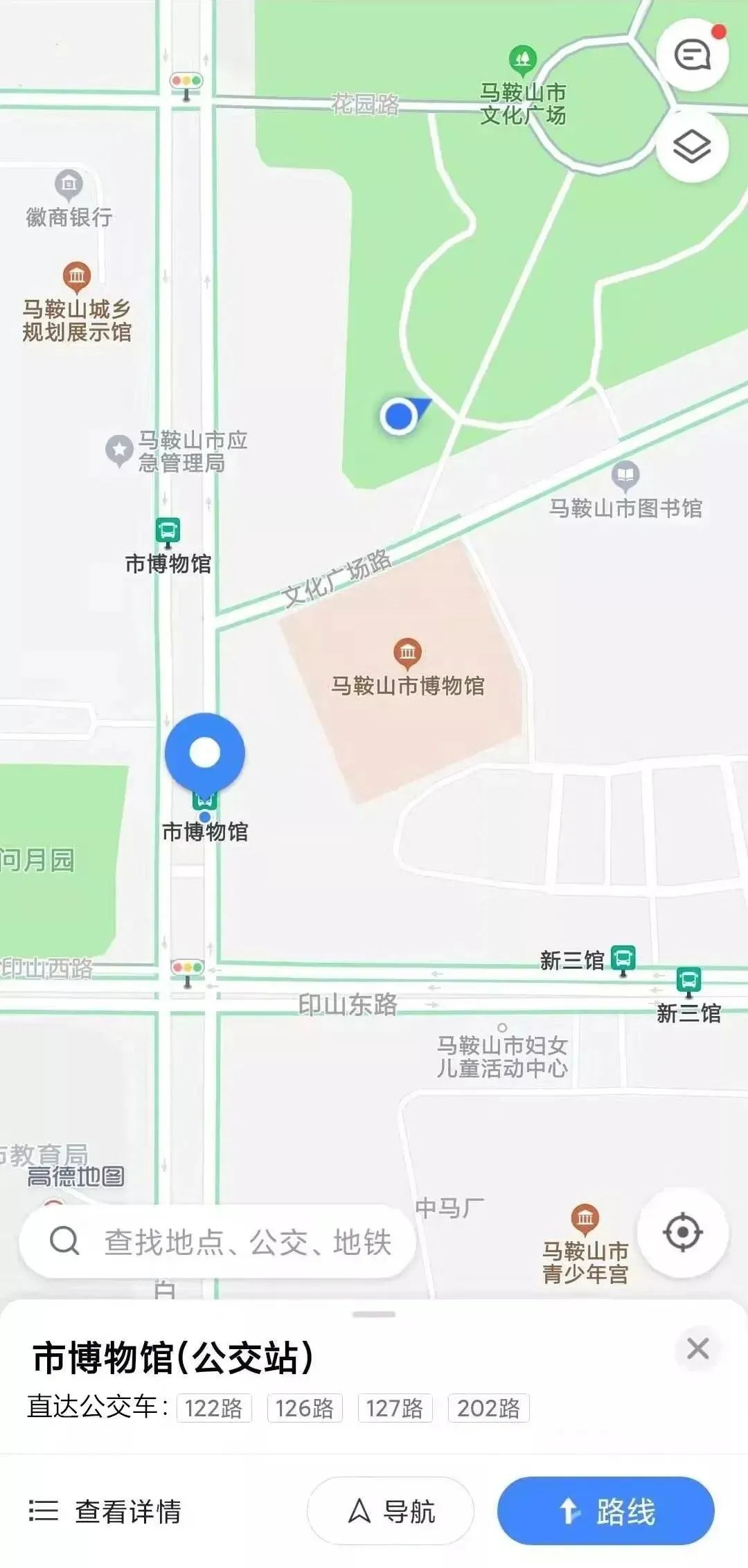Select the 马鞍山市图书馆 library marker
748x1568 pixels.
(x=625, y=475)
